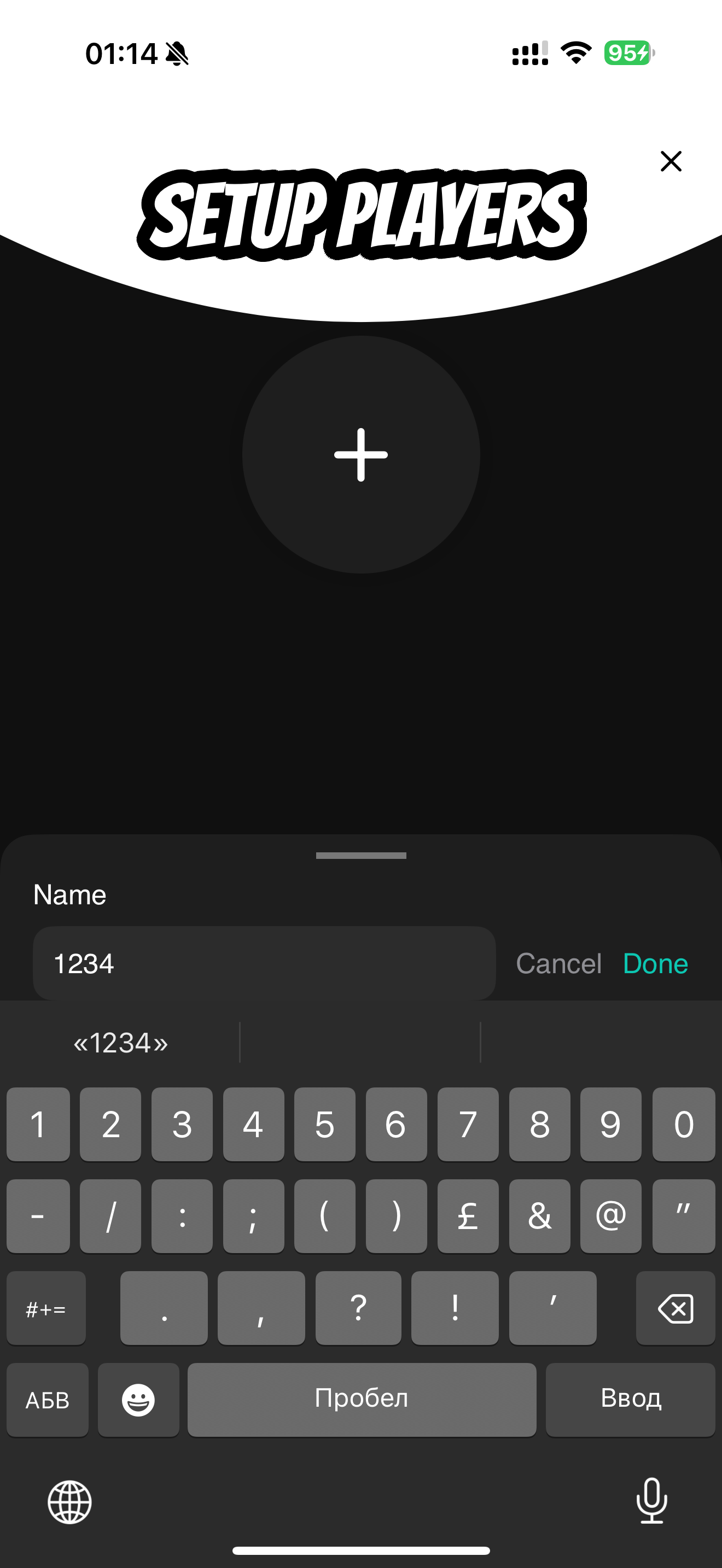Show more symbols with #+= key

point(46,1307)
